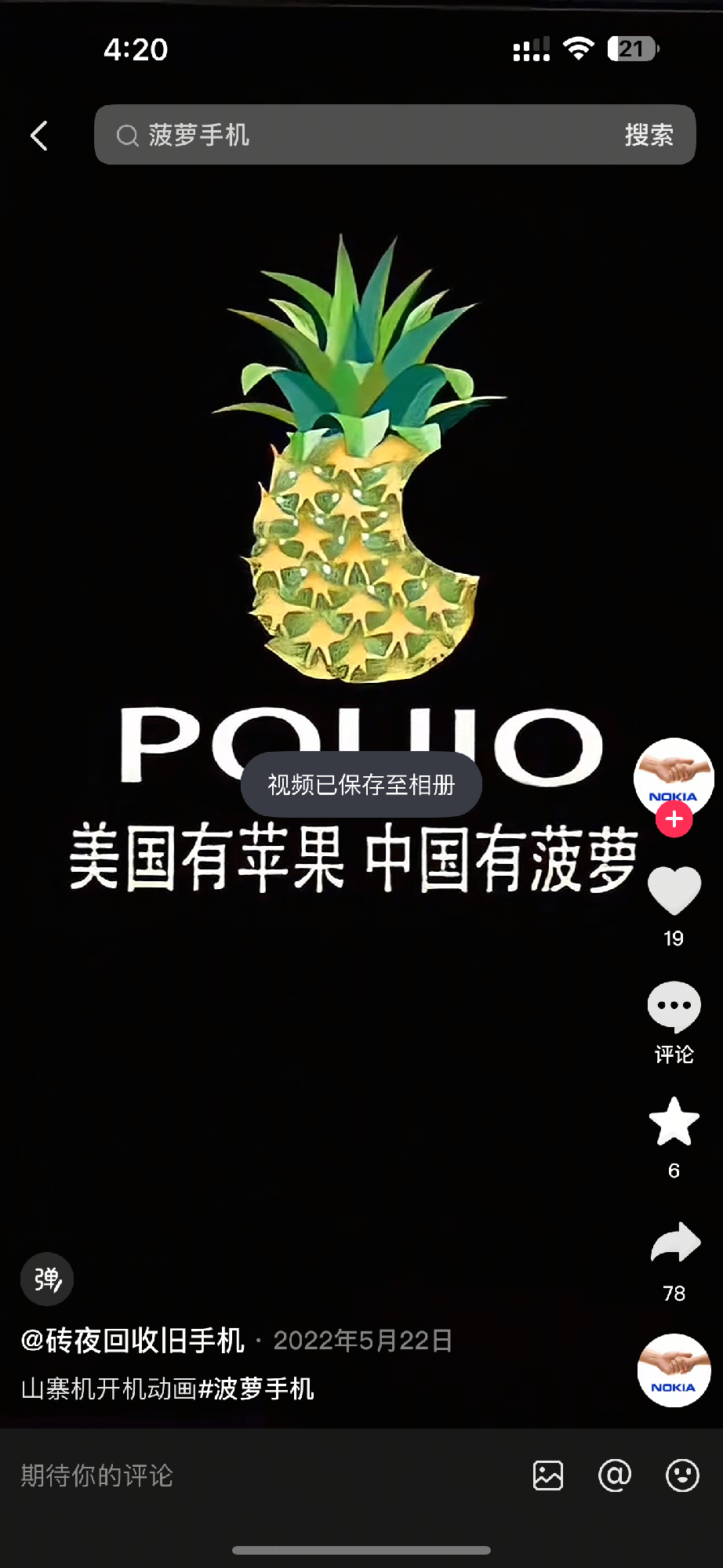Share this video with the arrow icon

coord(674,1243)
